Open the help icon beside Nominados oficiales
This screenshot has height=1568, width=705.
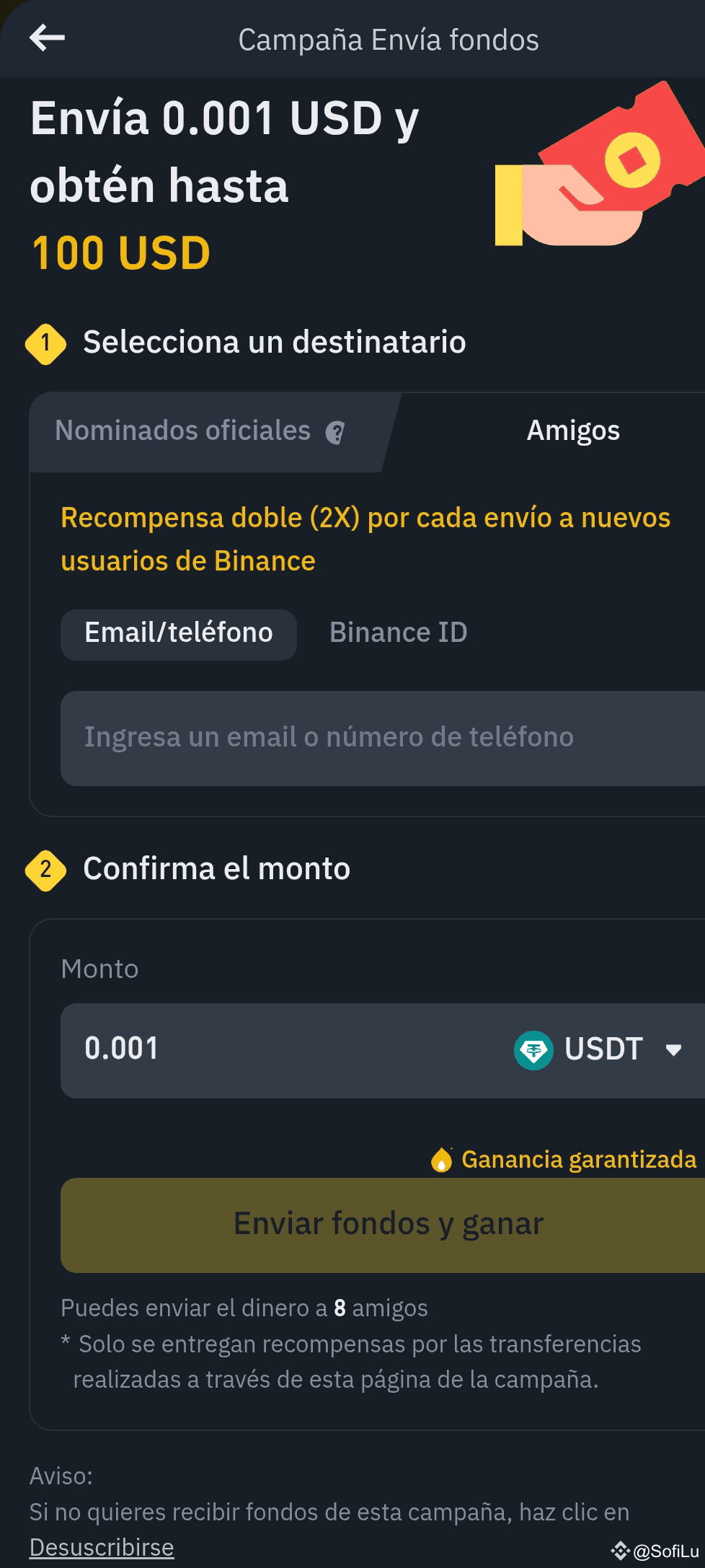335,433
